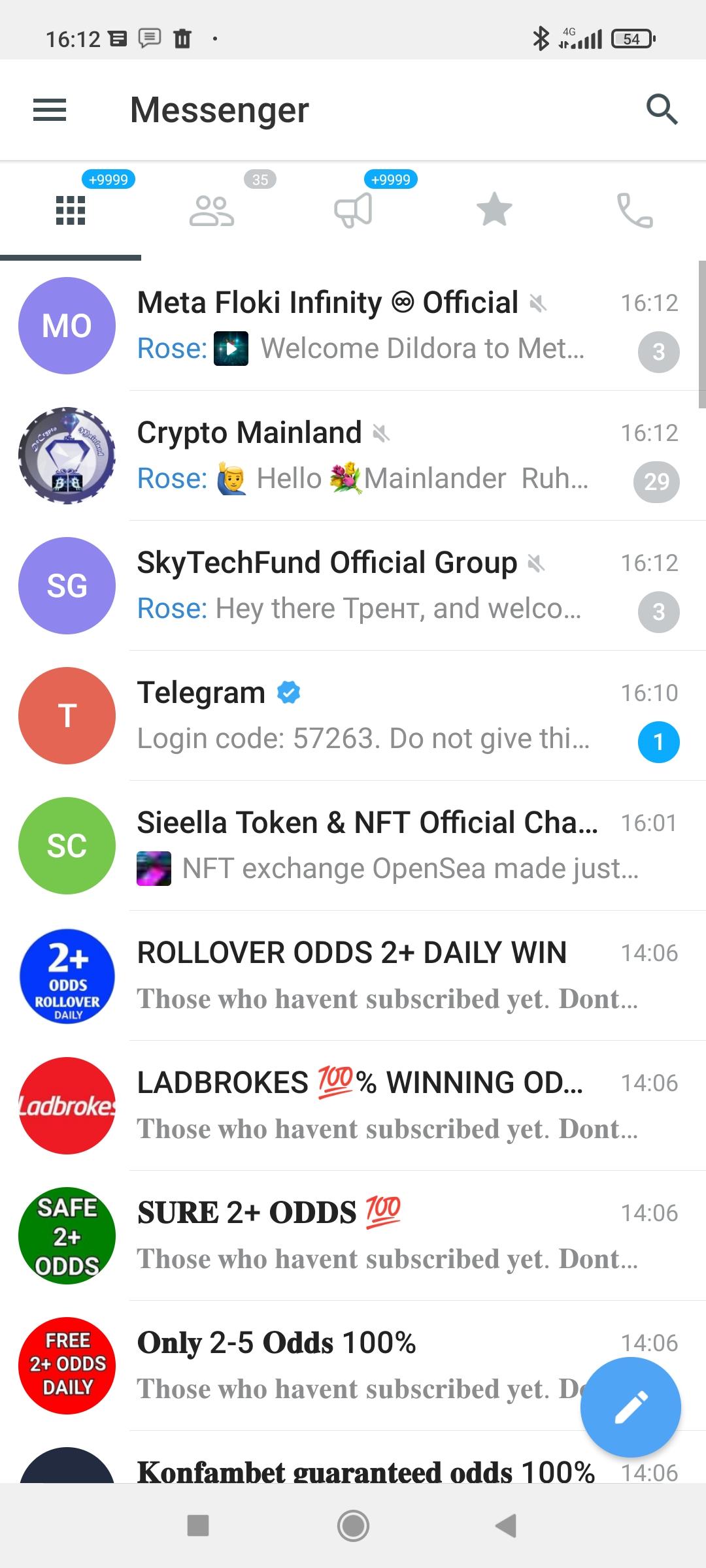Compose a new message with pencil button

tap(631, 1407)
